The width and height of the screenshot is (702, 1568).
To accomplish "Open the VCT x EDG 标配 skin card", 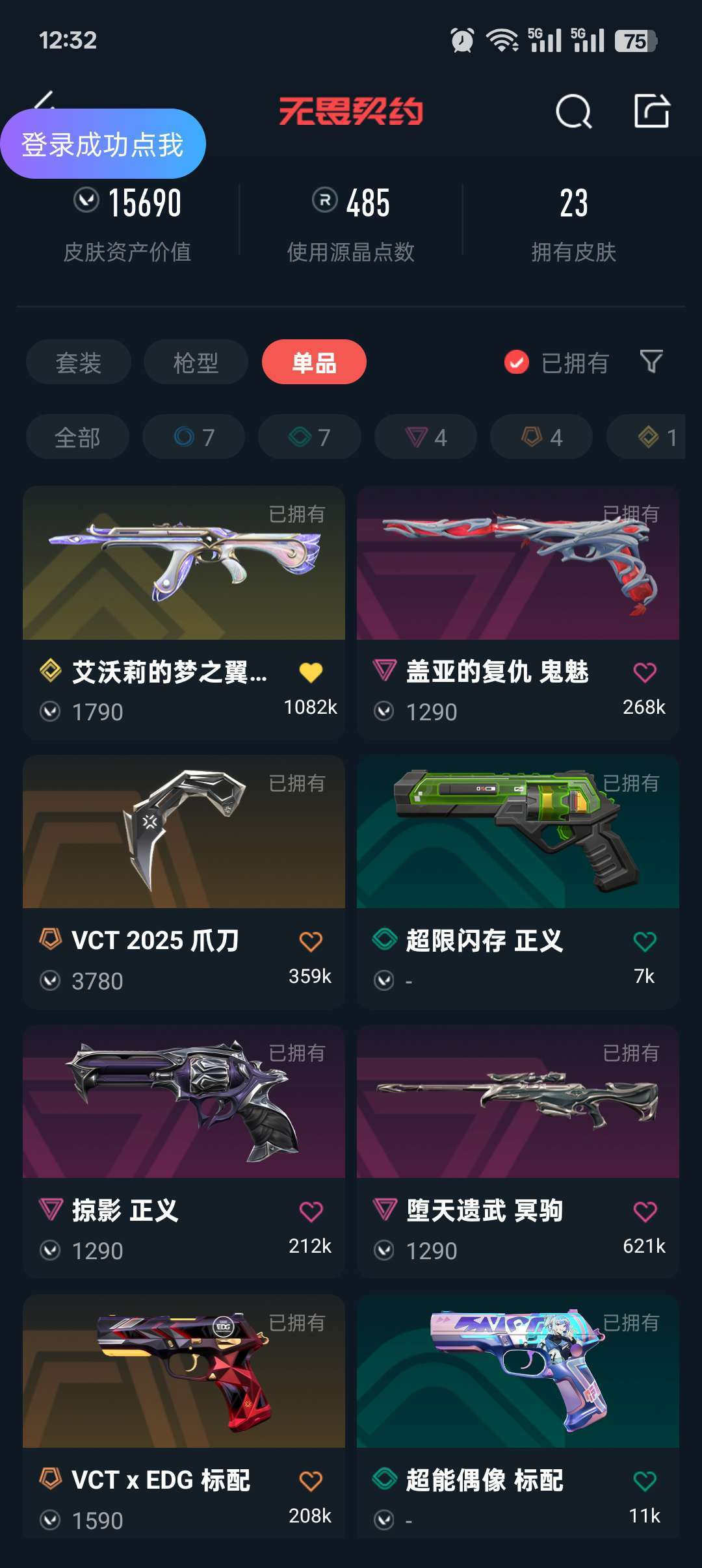I will point(184,1416).
